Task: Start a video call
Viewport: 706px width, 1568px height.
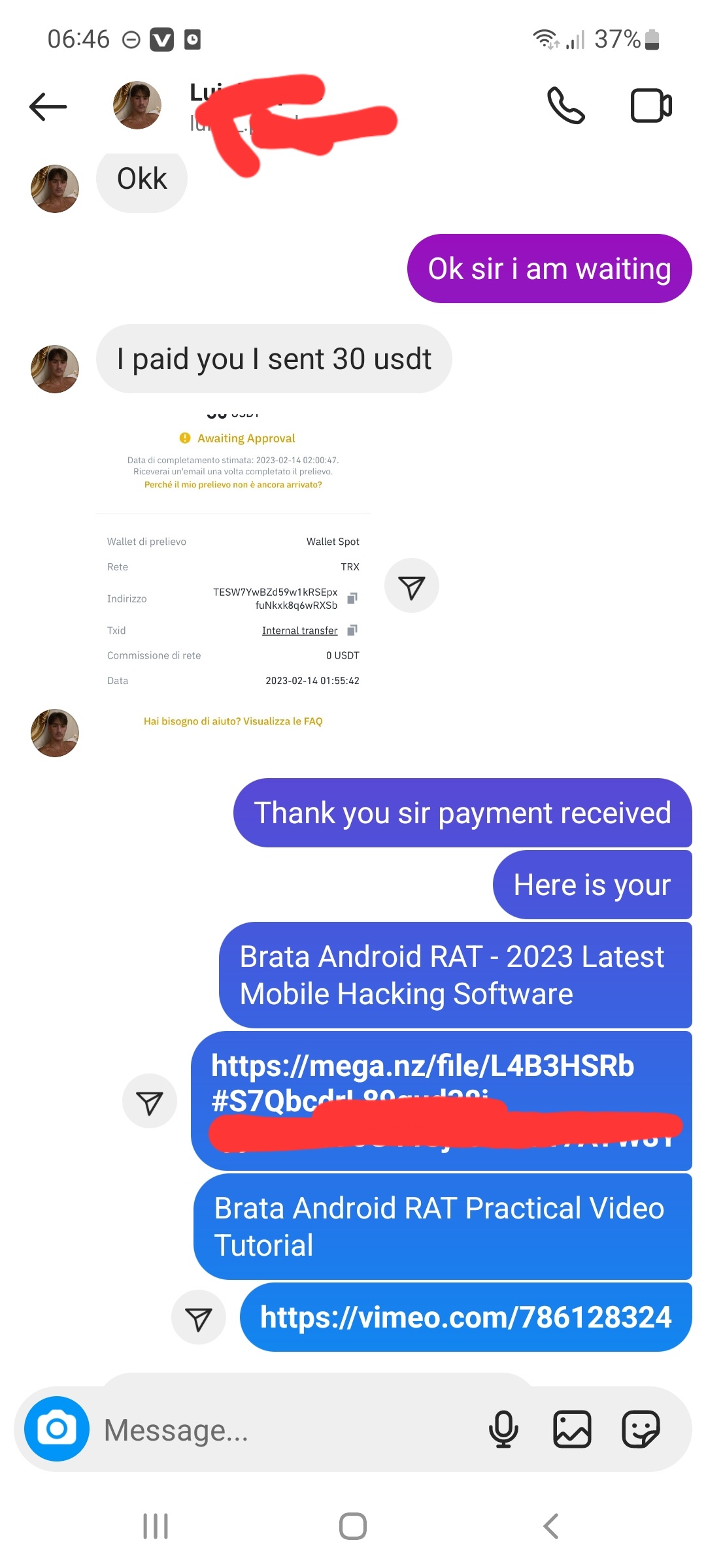Action: [650, 106]
